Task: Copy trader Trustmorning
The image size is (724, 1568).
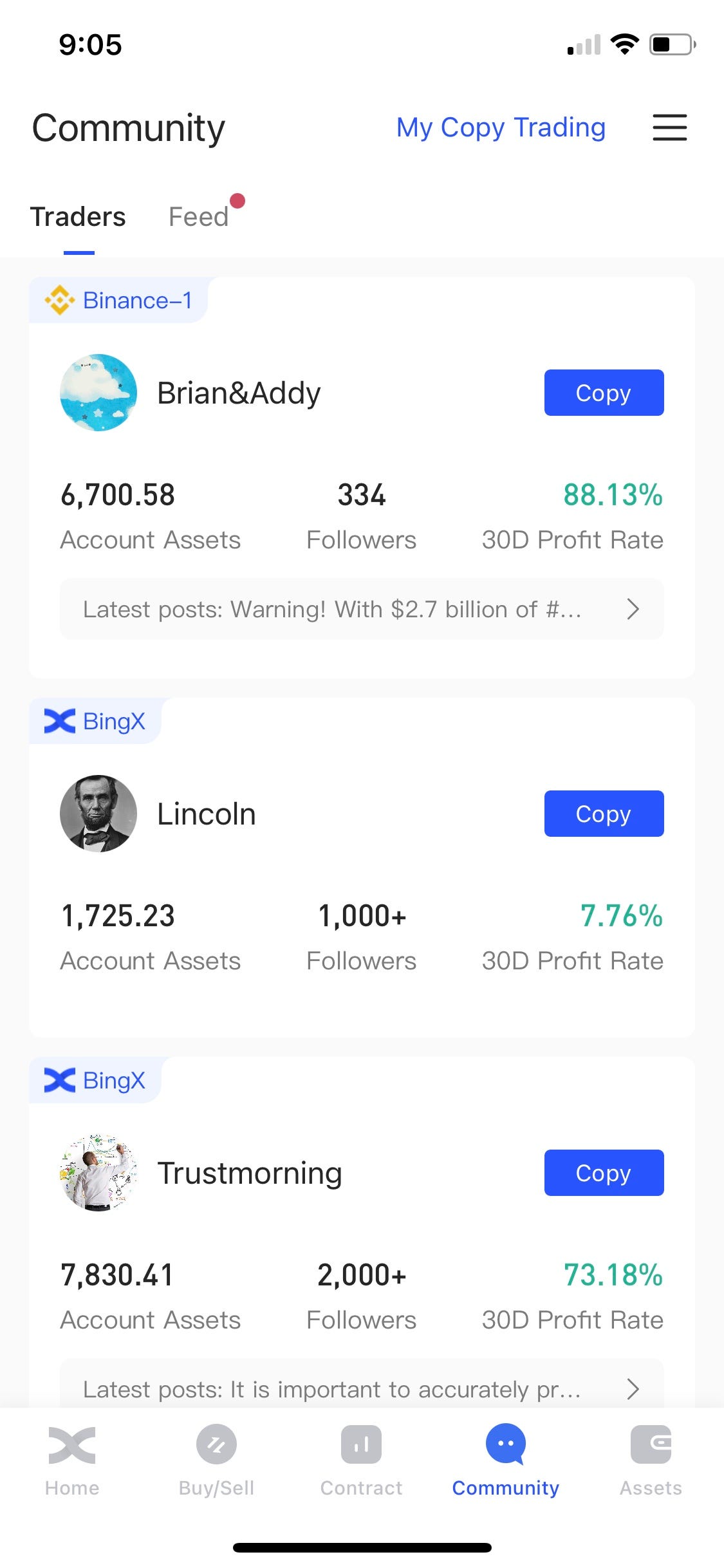Action: (604, 1173)
